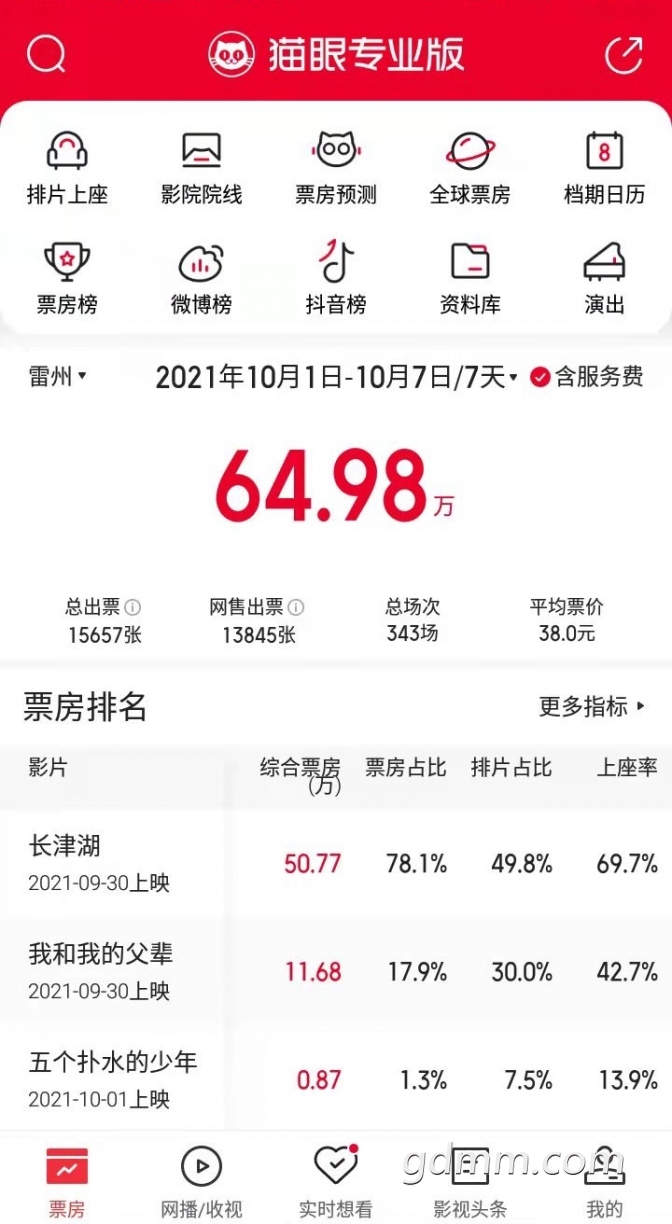Share this page via top-right icon

click(624, 54)
